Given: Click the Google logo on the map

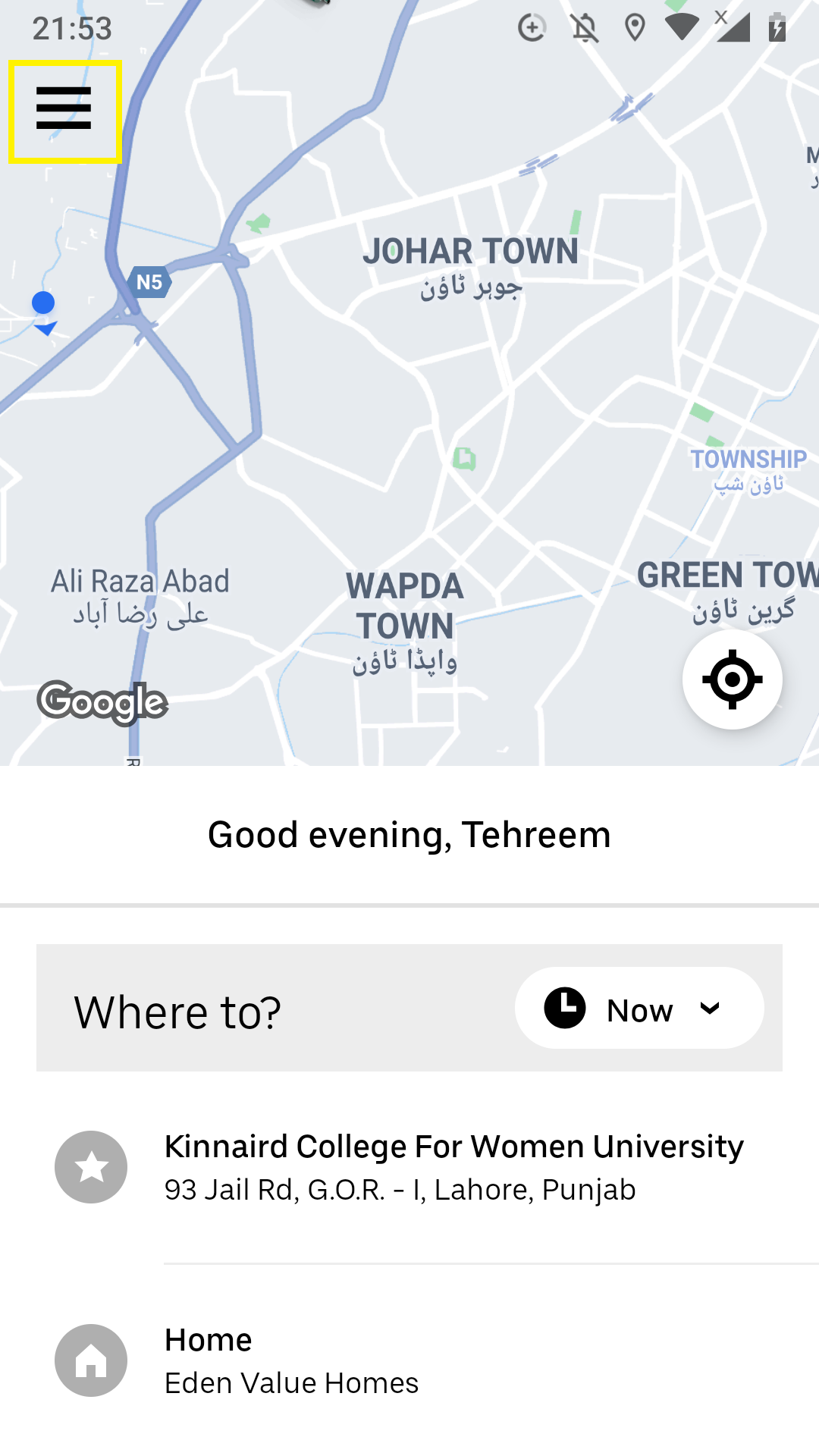Looking at the screenshot, I should [102, 702].
